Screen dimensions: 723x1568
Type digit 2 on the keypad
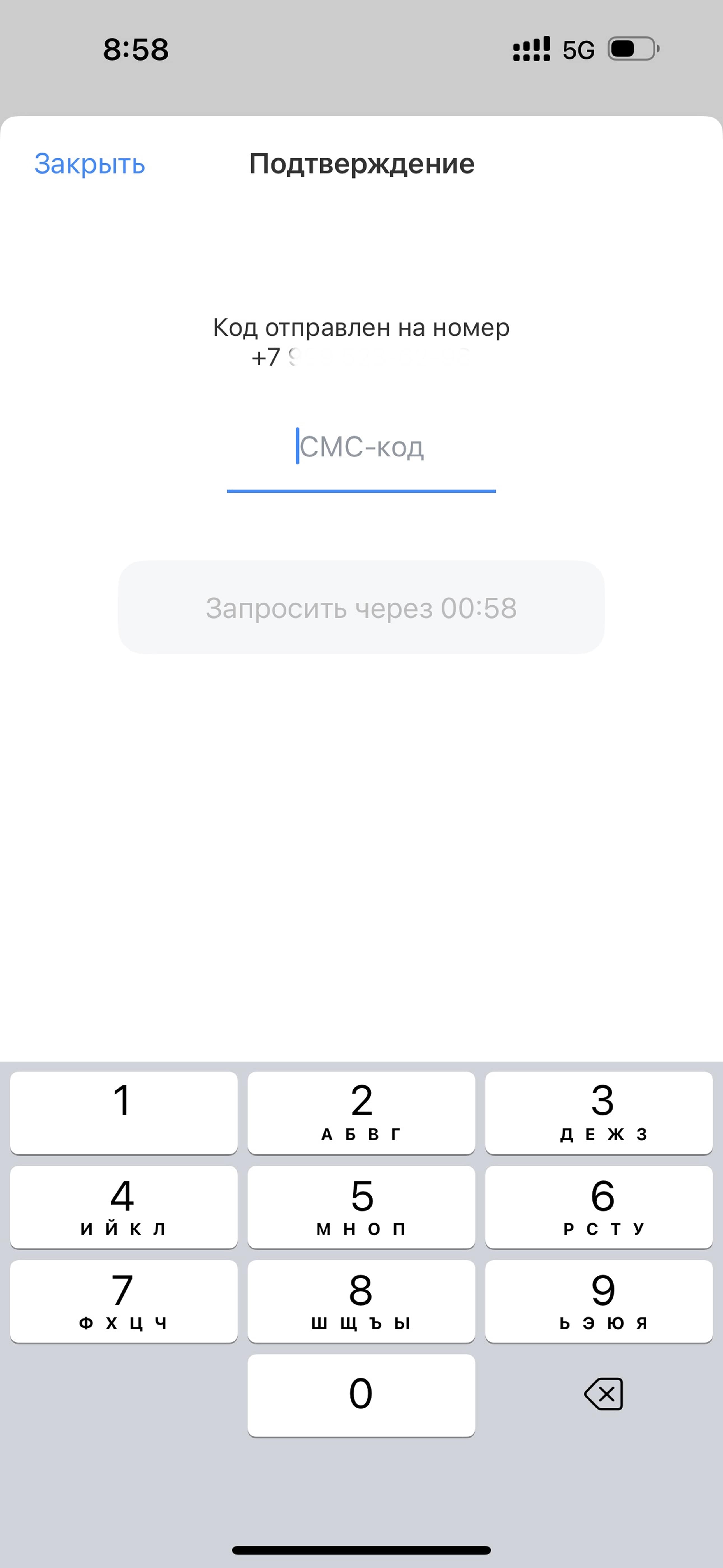361,1112
